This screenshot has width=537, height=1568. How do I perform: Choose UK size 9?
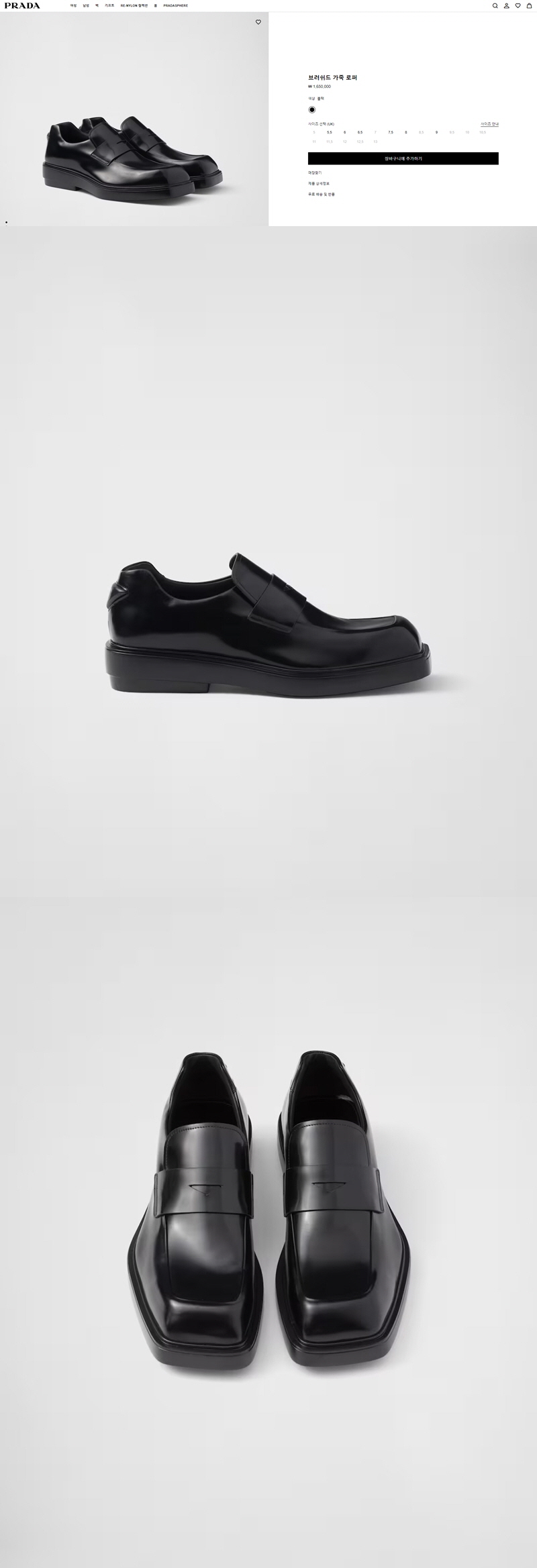[x=436, y=132]
